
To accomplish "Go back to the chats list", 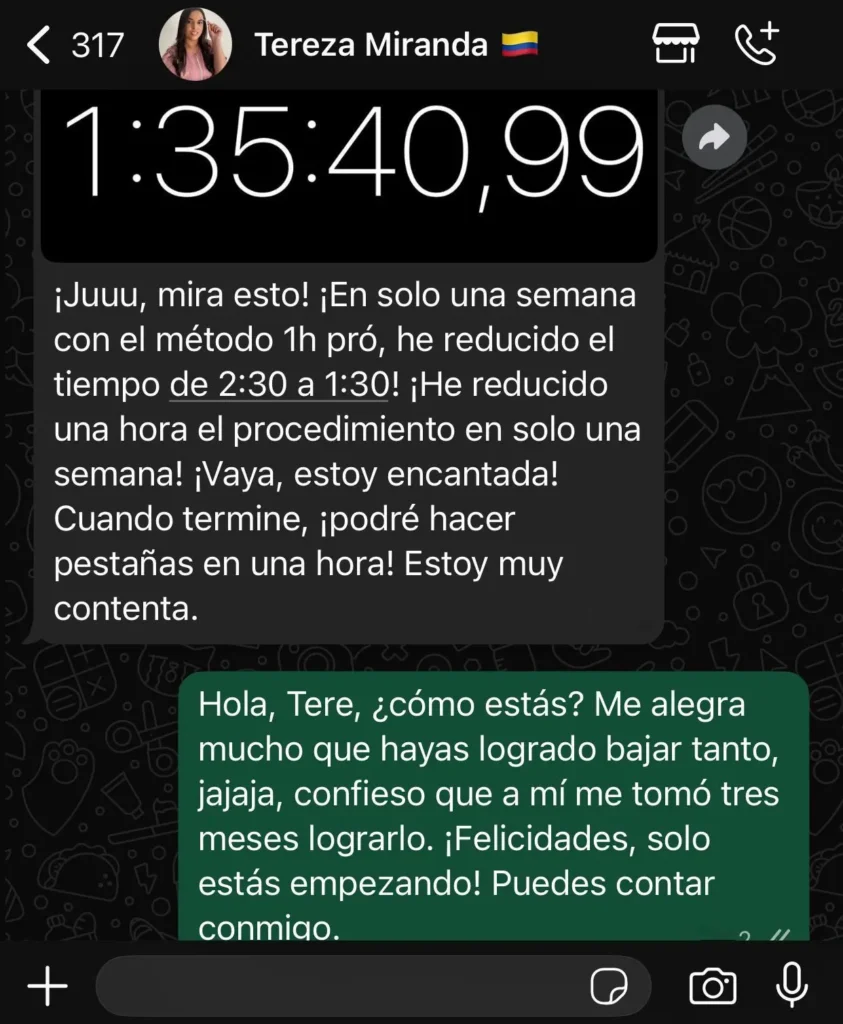I will click(x=40, y=45).
